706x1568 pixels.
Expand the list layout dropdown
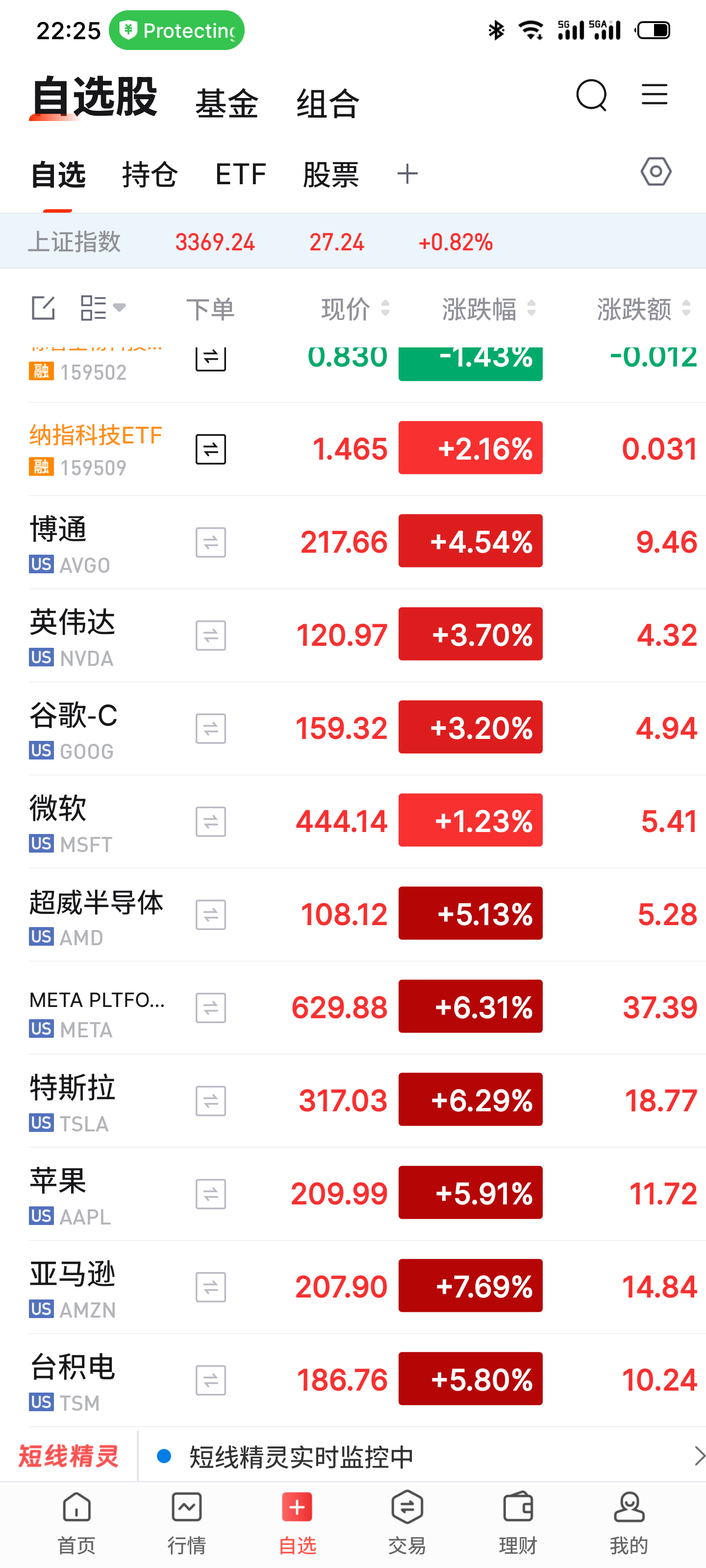point(103,308)
